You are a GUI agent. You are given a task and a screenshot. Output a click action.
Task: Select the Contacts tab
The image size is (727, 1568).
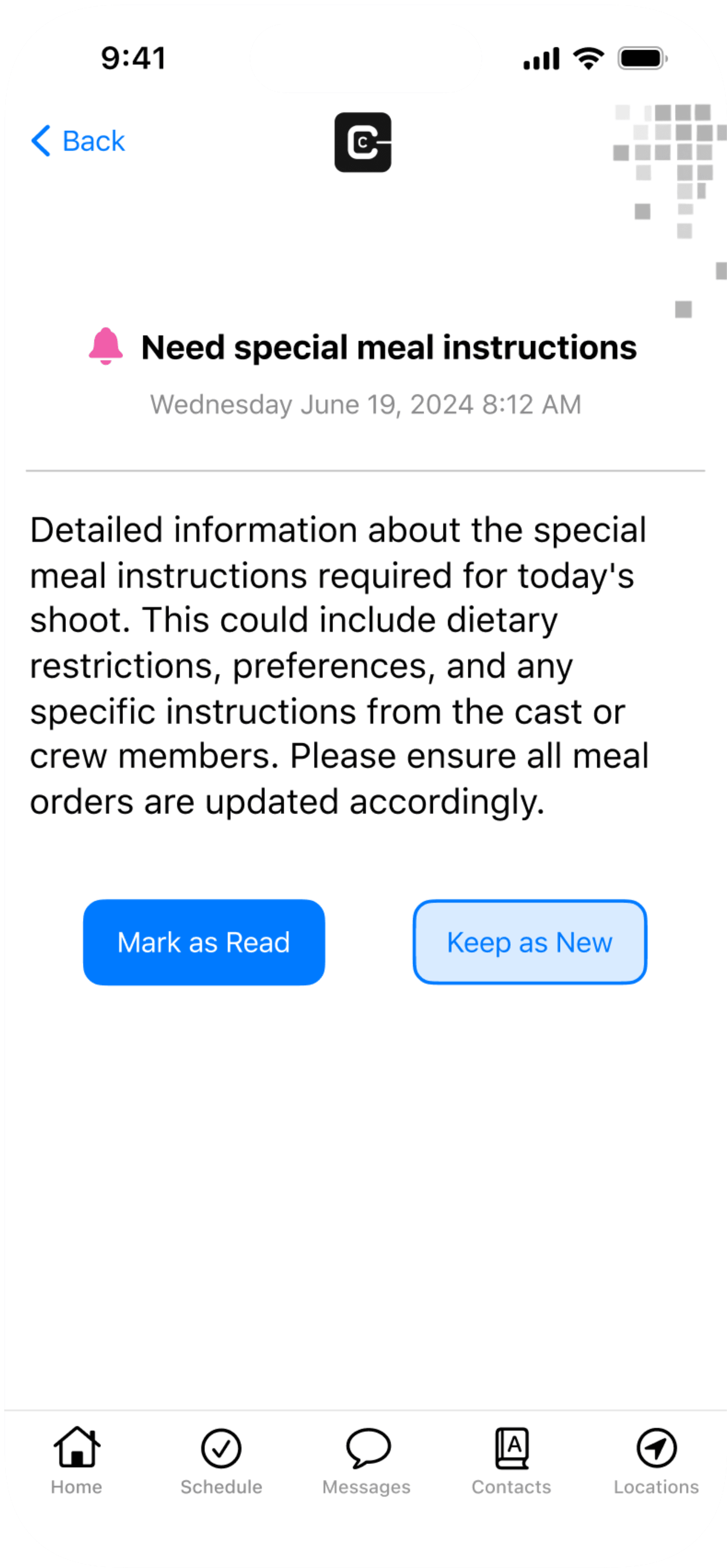point(512,1460)
